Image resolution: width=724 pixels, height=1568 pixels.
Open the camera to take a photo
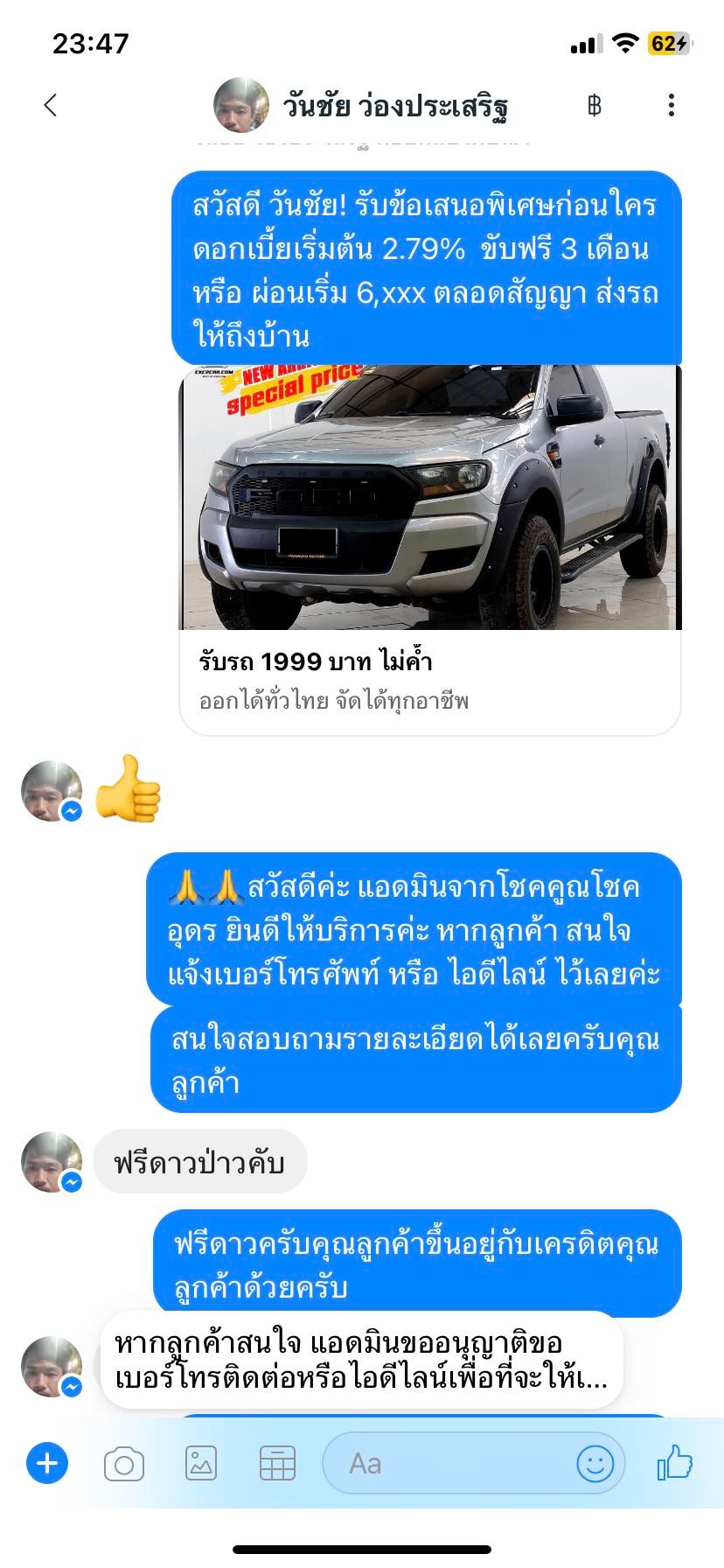pos(124,1464)
